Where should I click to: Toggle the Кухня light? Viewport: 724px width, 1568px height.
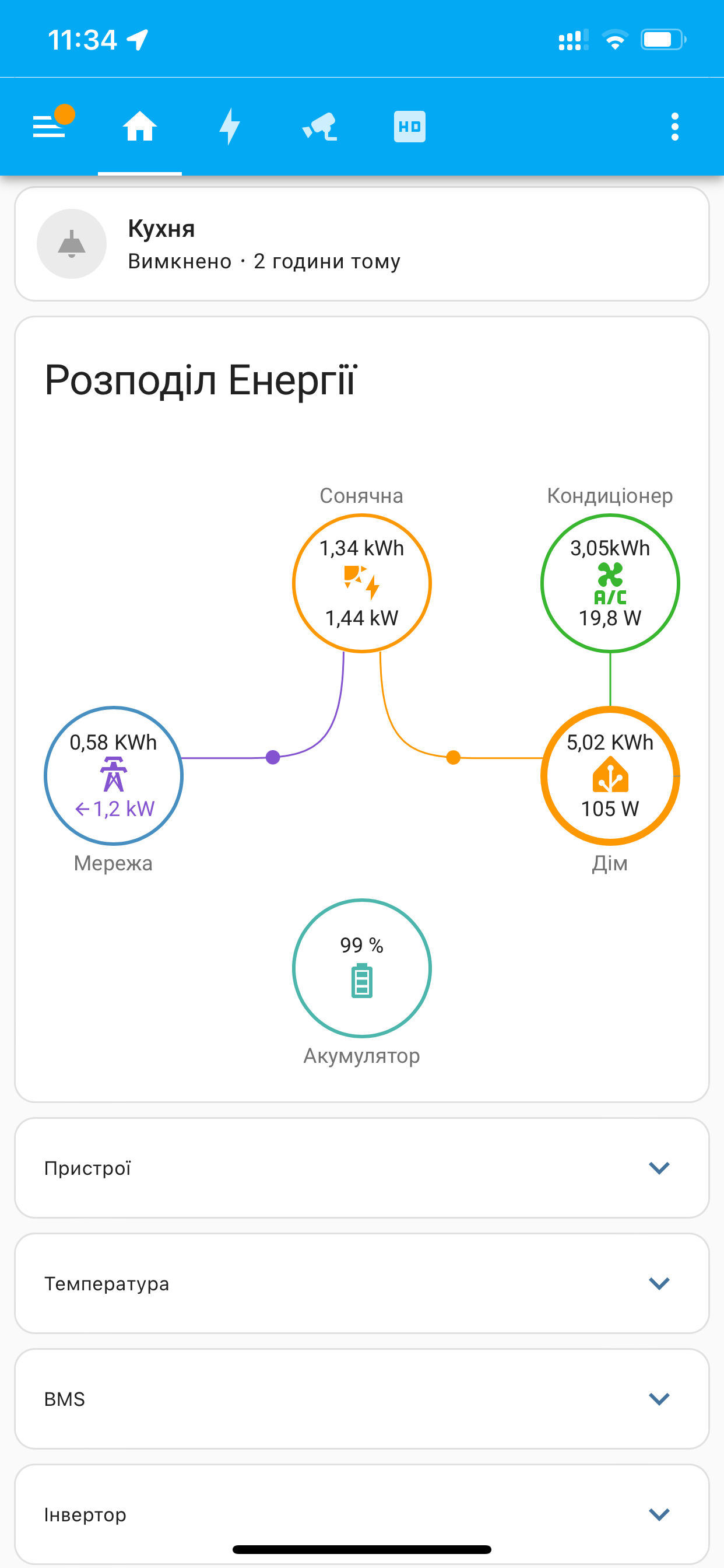(x=72, y=244)
